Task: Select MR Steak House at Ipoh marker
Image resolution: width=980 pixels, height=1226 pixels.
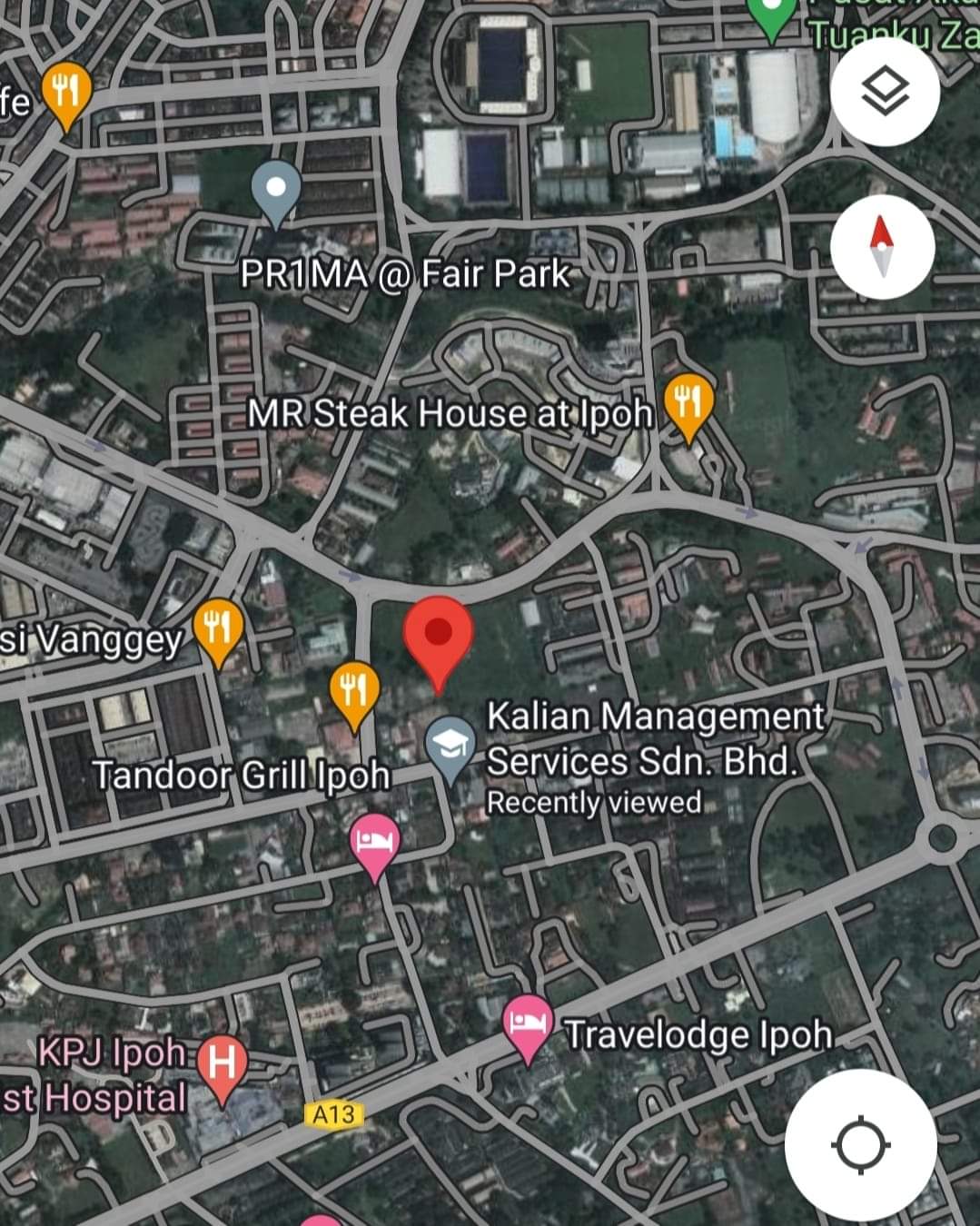Action: pos(688,403)
